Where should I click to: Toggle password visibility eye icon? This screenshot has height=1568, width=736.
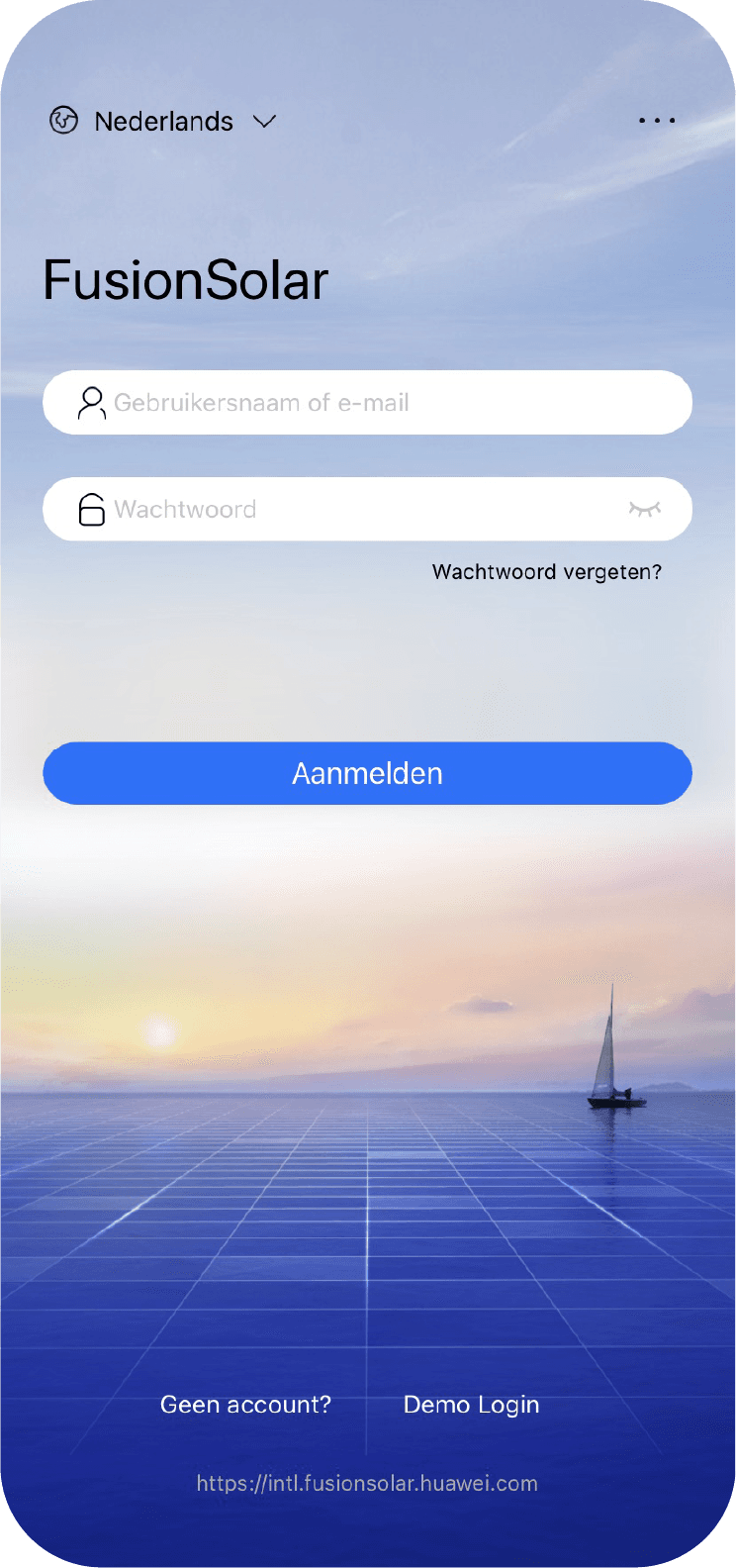pos(644,509)
